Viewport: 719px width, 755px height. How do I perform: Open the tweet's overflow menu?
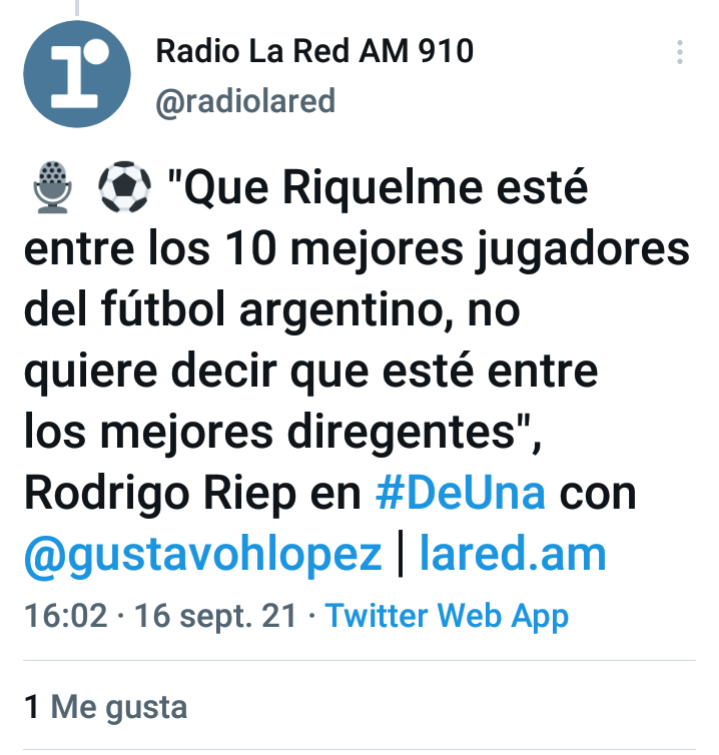(680, 53)
